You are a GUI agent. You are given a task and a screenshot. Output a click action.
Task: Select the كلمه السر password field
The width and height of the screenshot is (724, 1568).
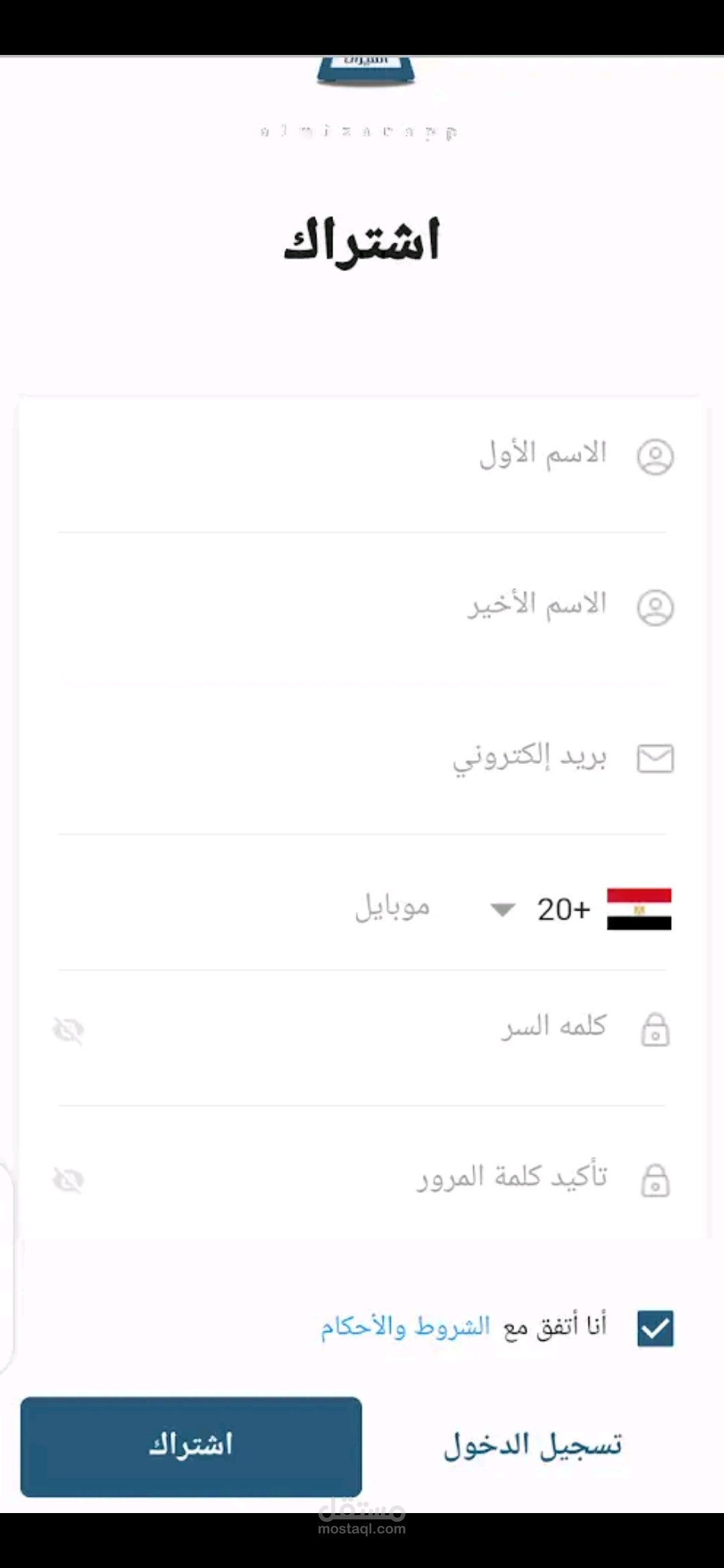(402, 1029)
